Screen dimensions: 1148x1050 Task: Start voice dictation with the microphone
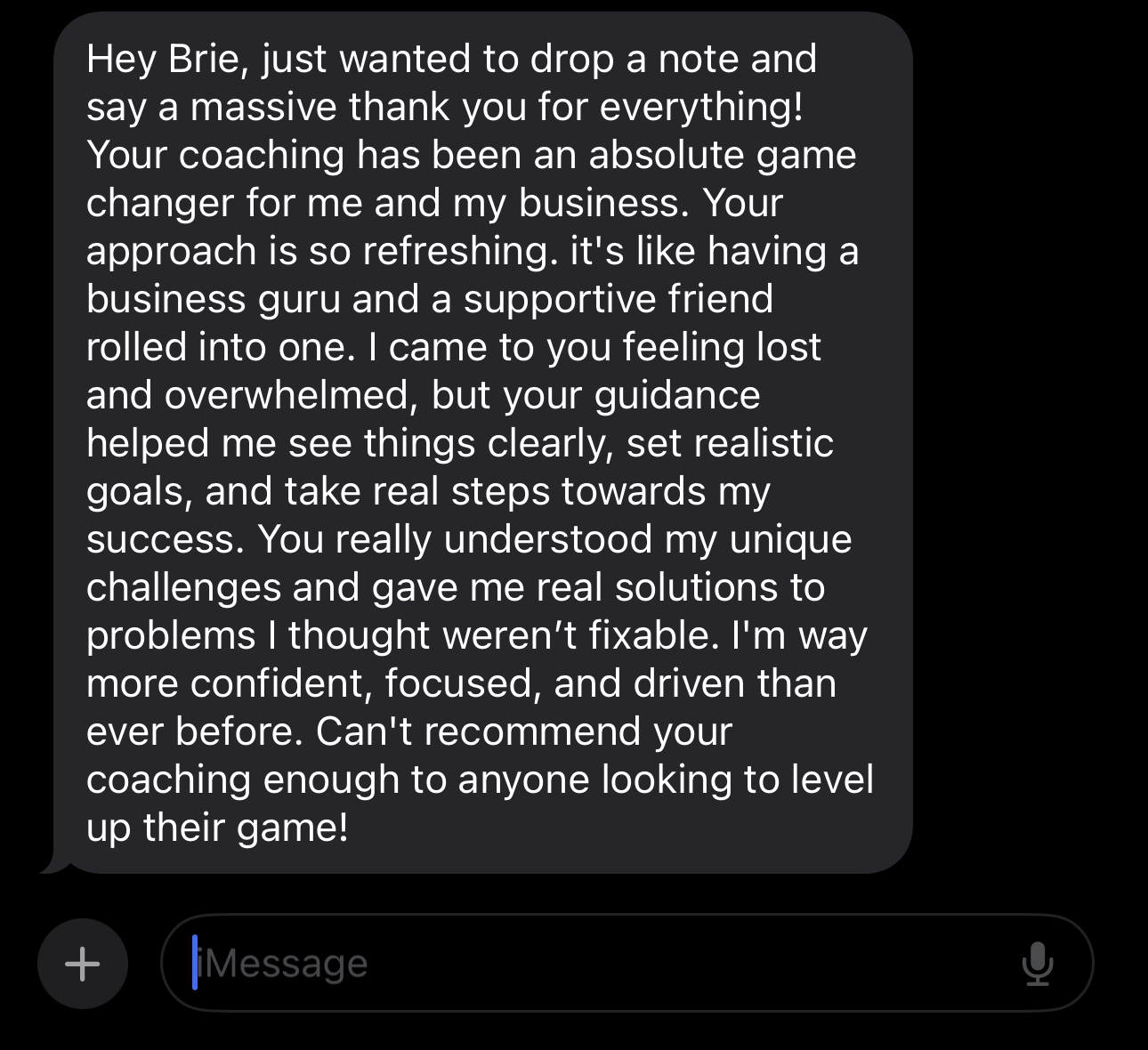(x=1037, y=964)
